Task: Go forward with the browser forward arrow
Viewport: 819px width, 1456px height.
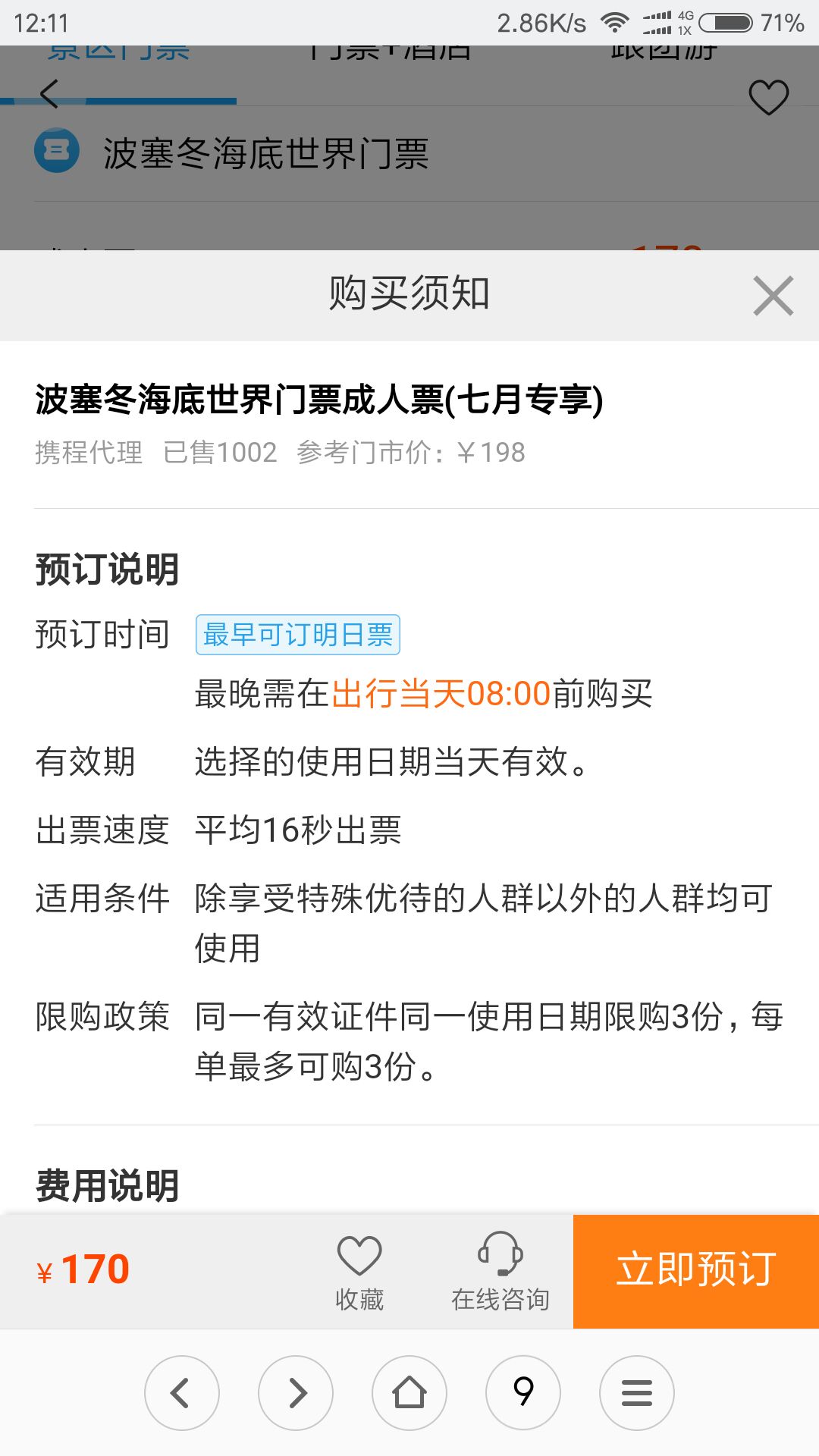Action: pyautogui.click(x=296, y=1393)
